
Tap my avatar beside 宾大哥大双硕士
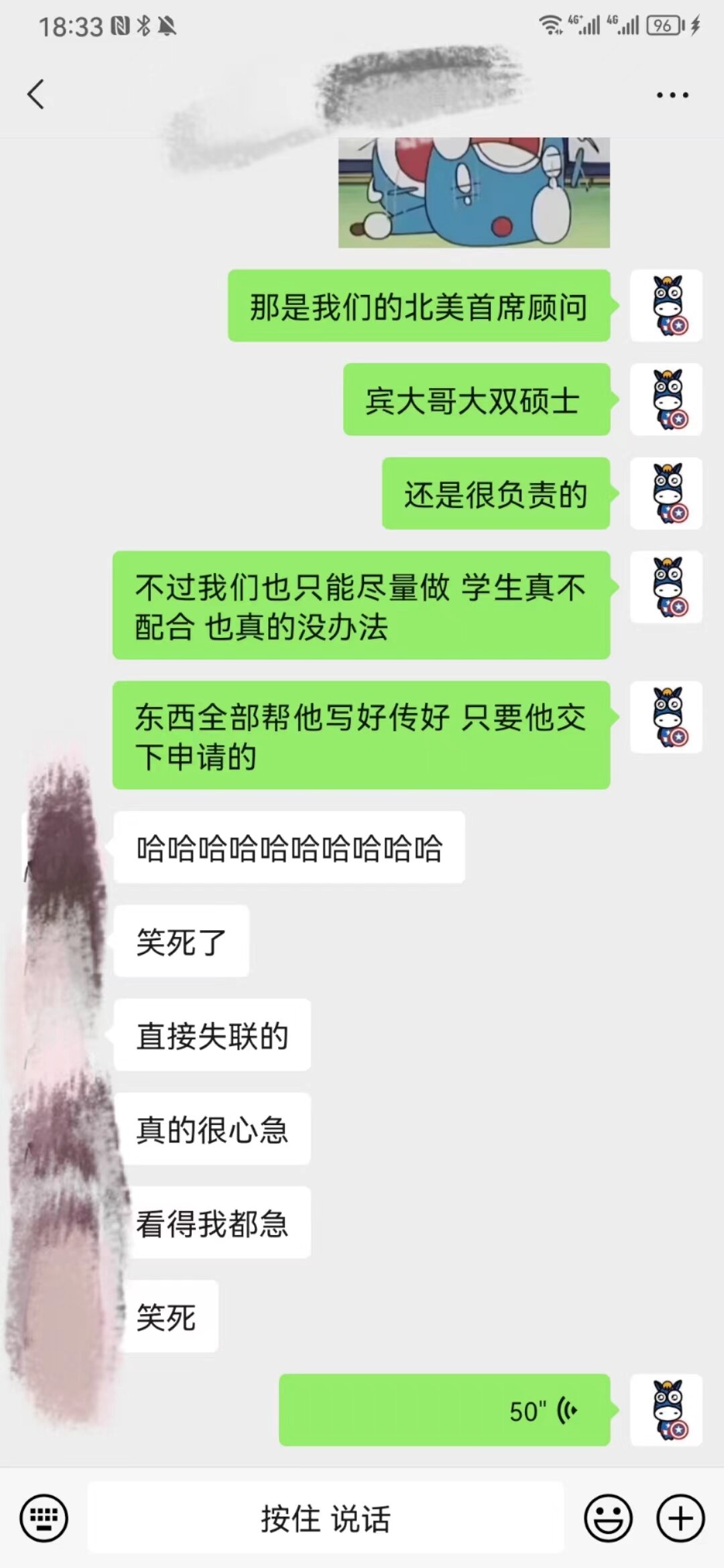666,399
